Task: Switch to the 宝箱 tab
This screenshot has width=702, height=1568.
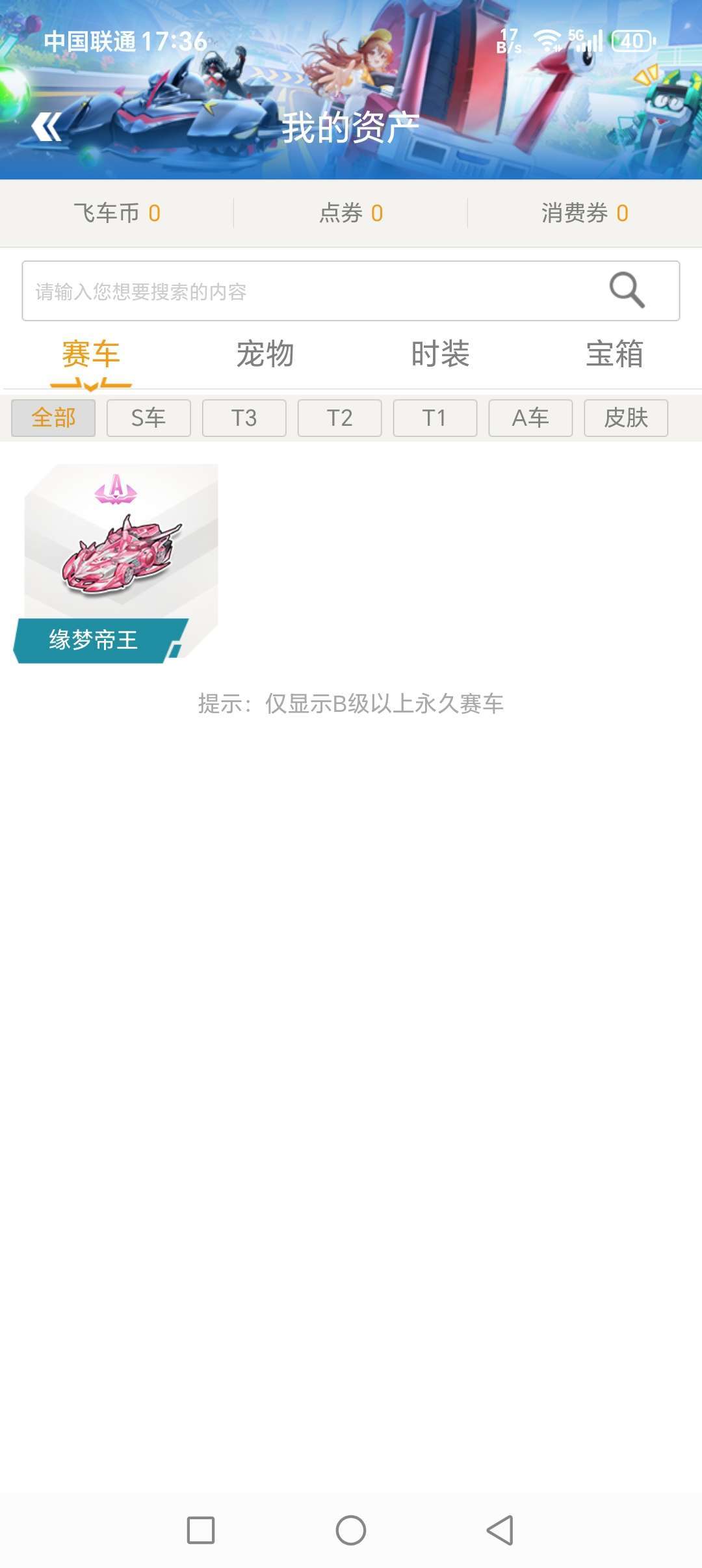Action: coord(615,354)
